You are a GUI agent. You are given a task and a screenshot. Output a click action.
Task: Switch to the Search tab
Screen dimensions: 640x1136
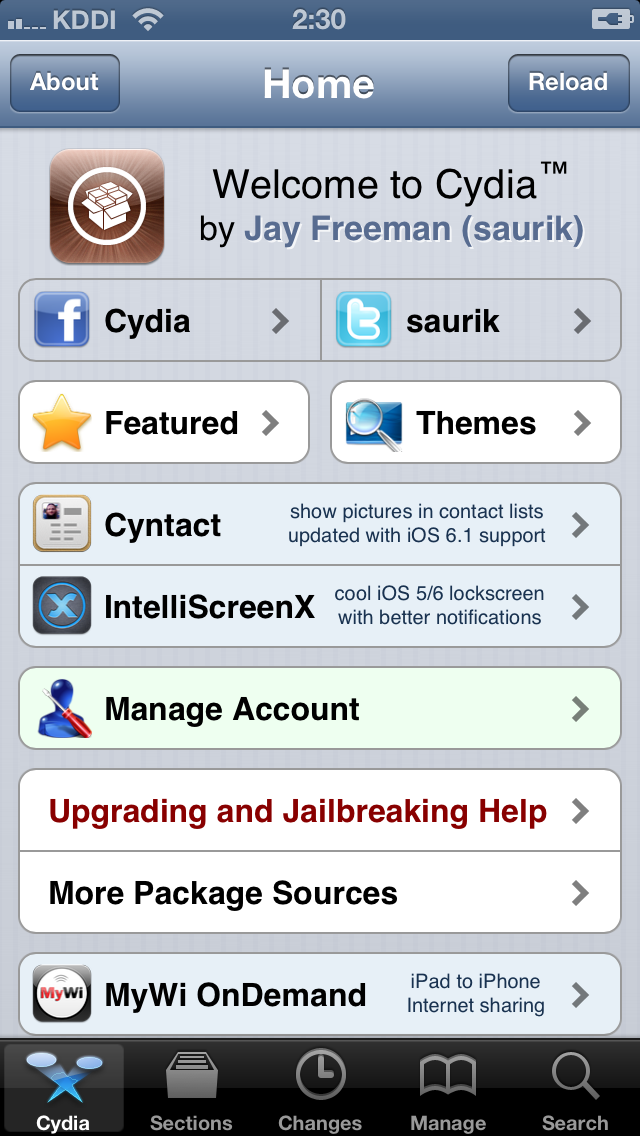[575, 1089]
